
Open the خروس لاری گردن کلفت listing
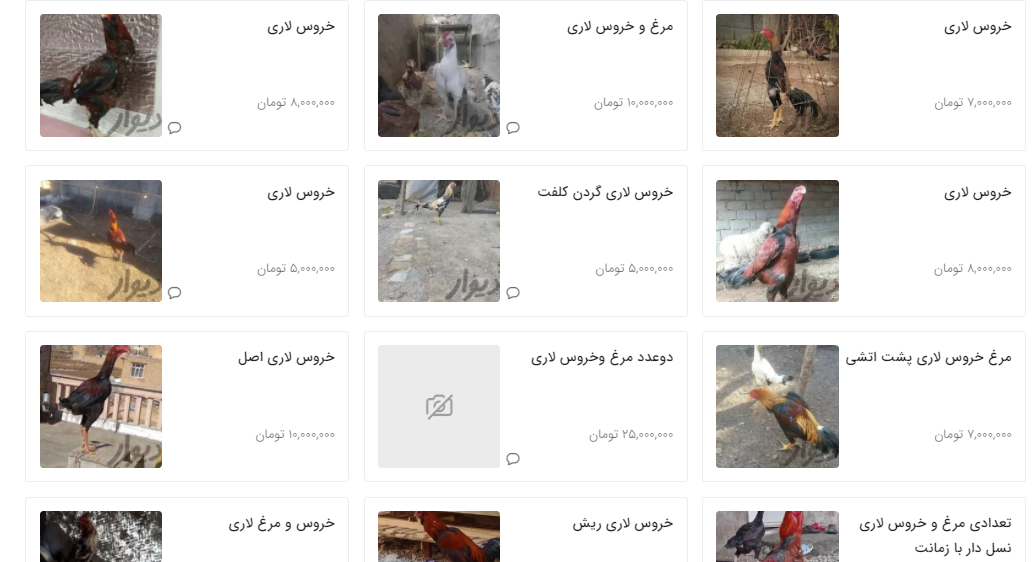click(605, 192)
